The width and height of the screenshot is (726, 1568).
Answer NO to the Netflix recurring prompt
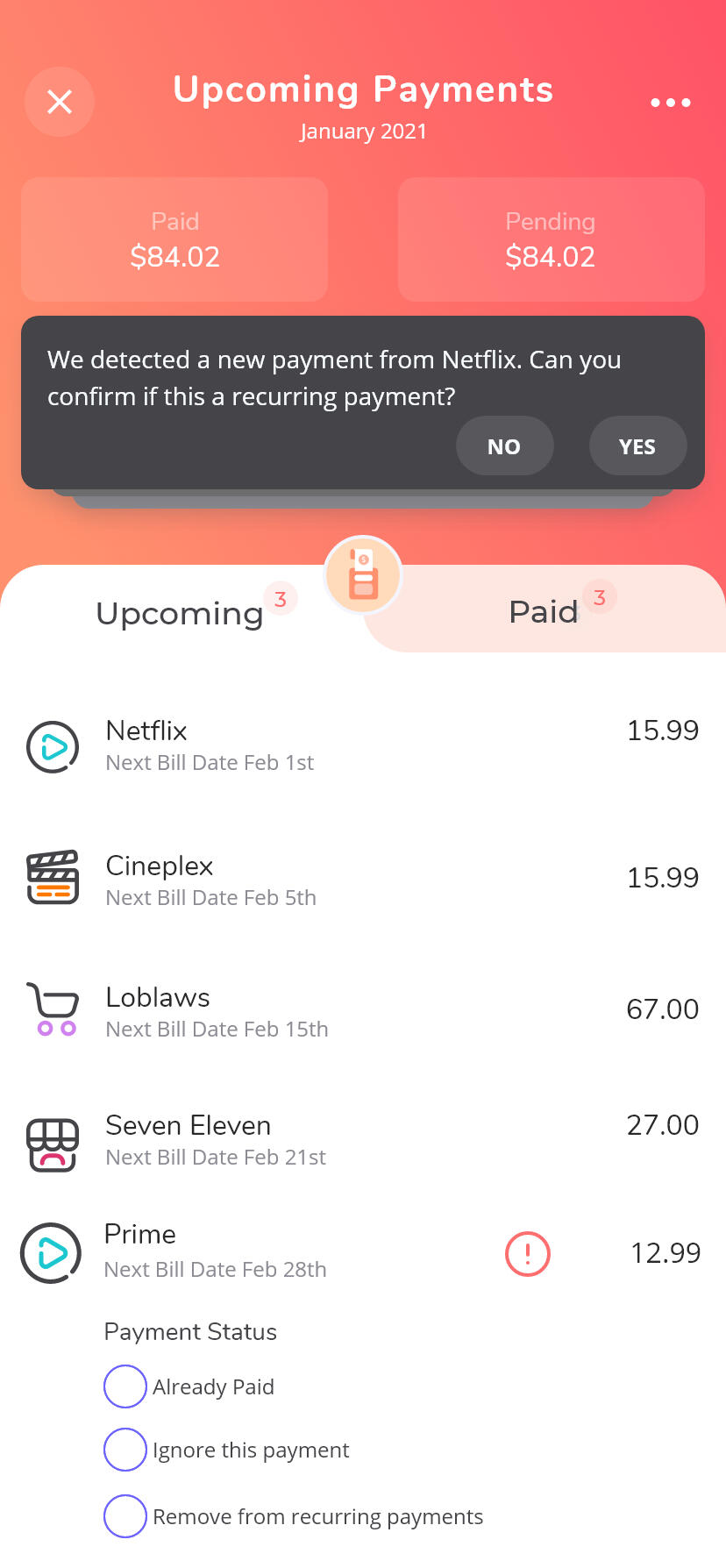click(504, 446)
